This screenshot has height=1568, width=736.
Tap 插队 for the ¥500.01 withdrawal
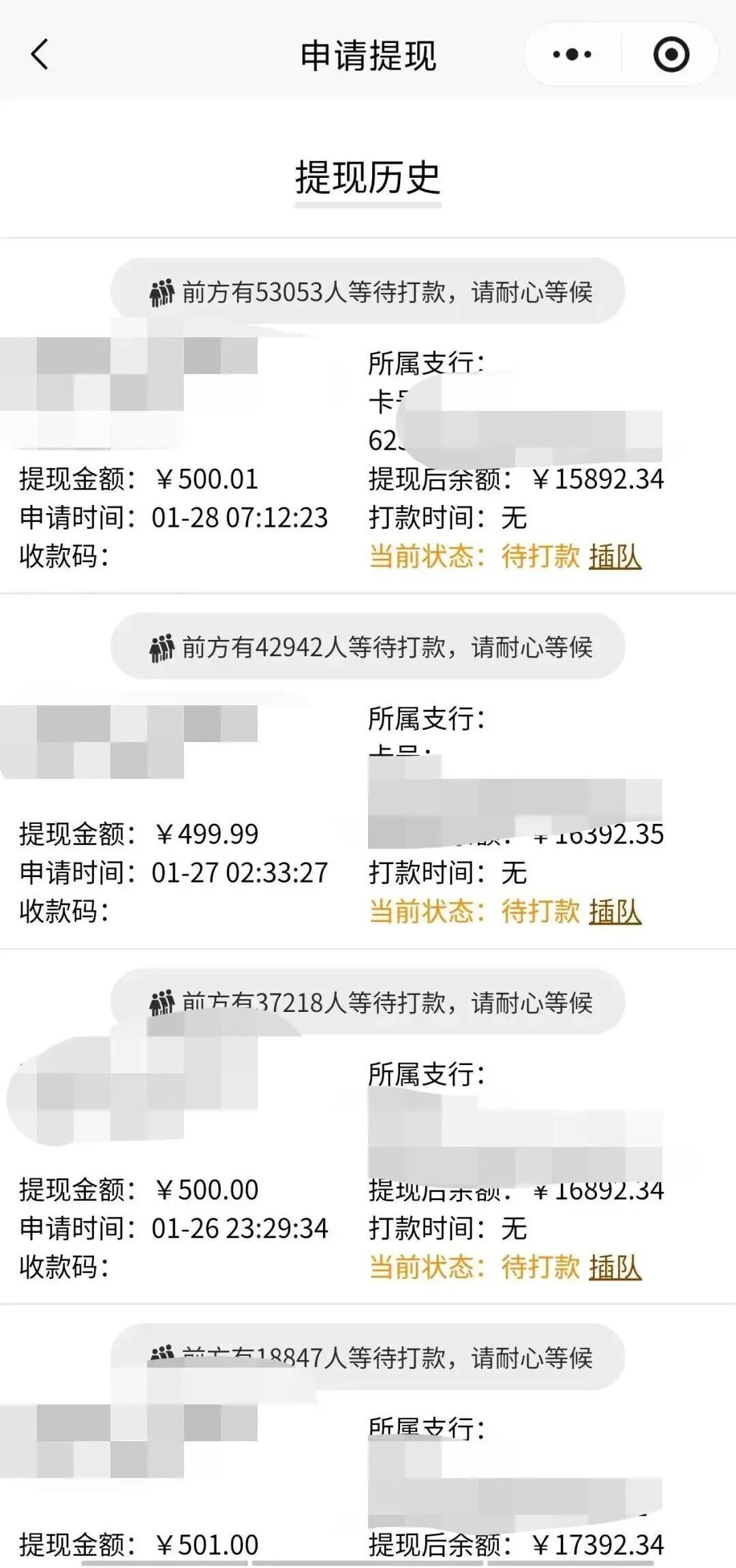[x=615, y=557]
